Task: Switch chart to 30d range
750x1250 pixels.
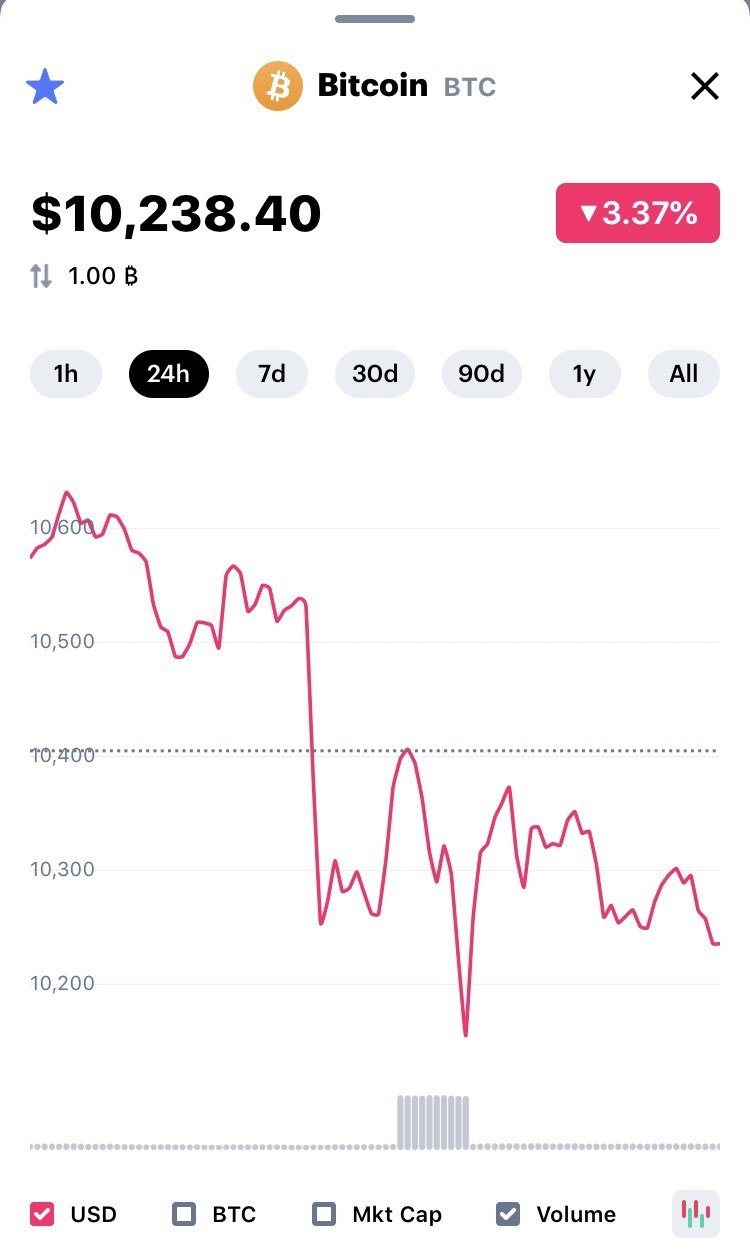Action: click(375, 374)
